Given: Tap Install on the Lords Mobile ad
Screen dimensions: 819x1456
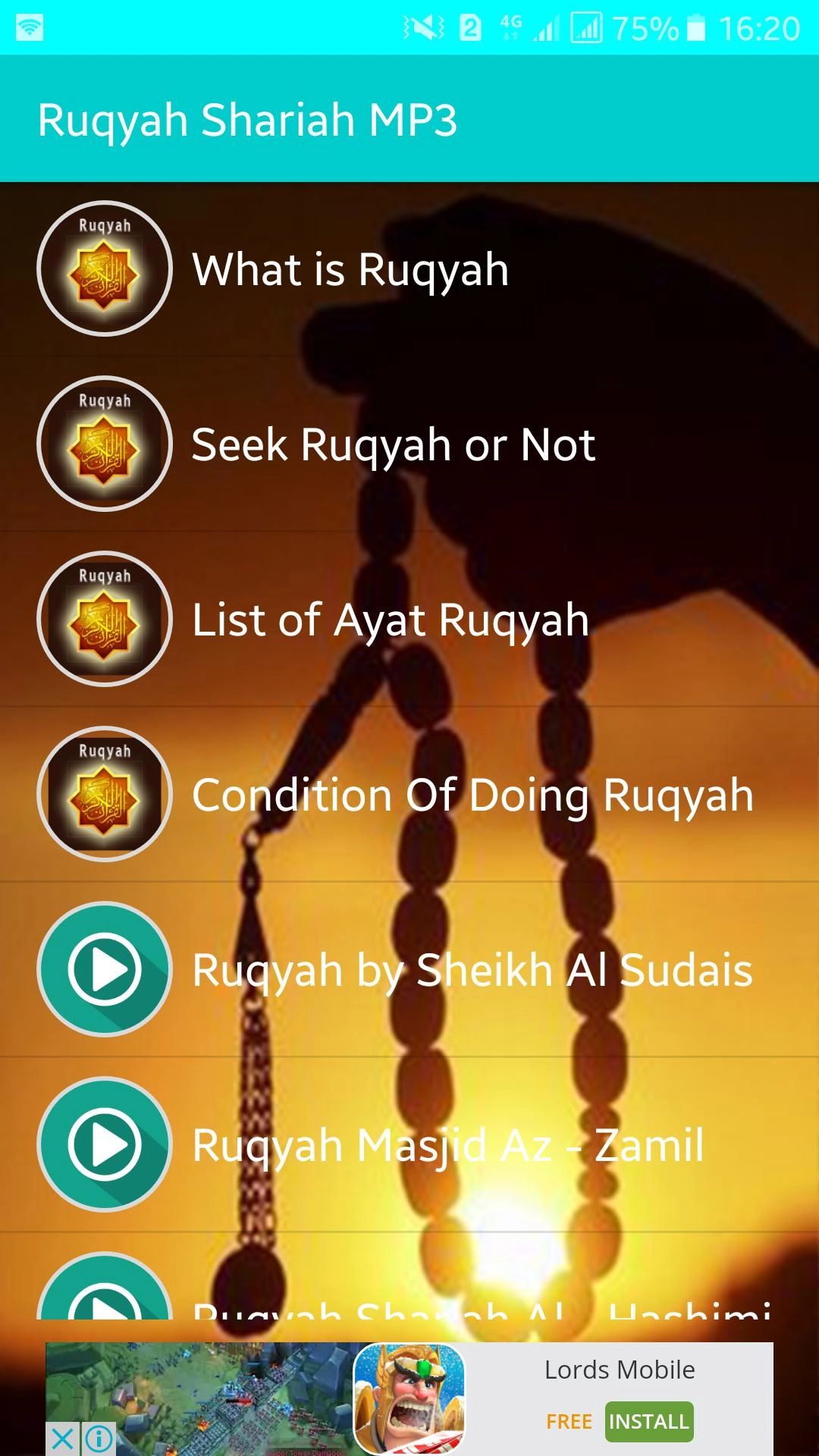Looking at the screenshot, I should (649, 1421).
